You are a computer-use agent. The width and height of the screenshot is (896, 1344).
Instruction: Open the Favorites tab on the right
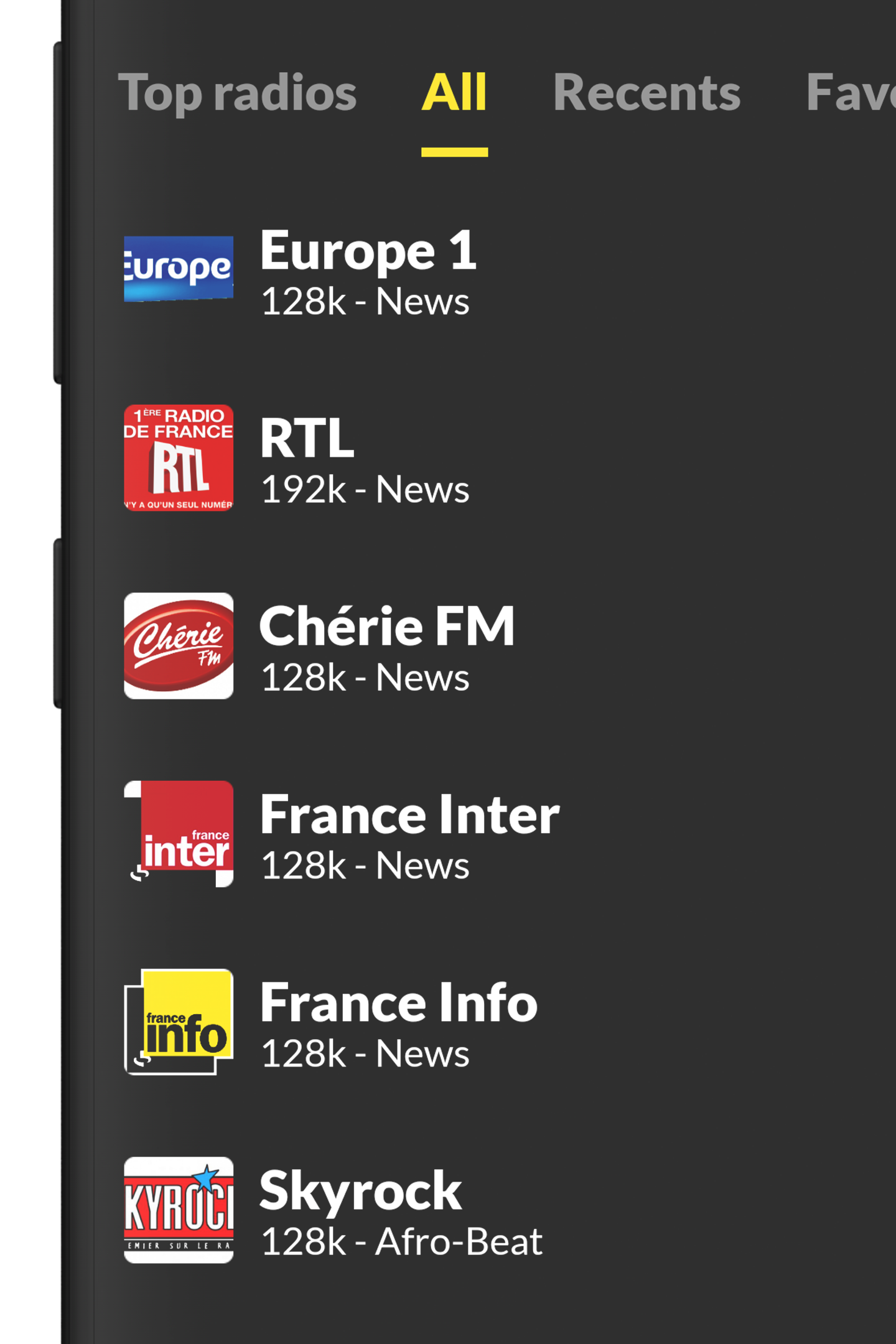coord(865,93)
